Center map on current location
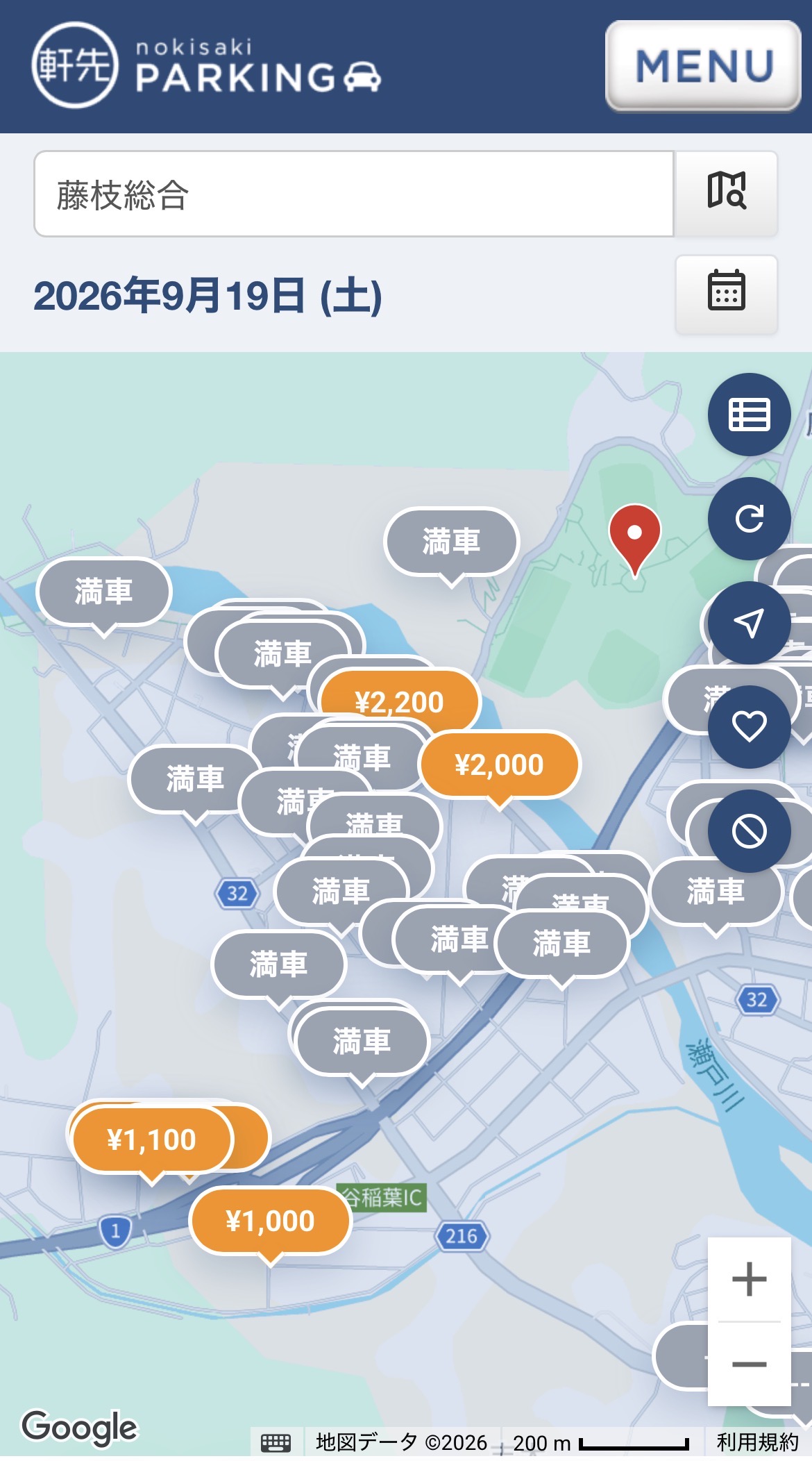The height and width of the screenshot is (1461, 812). (x=749, y=623)
